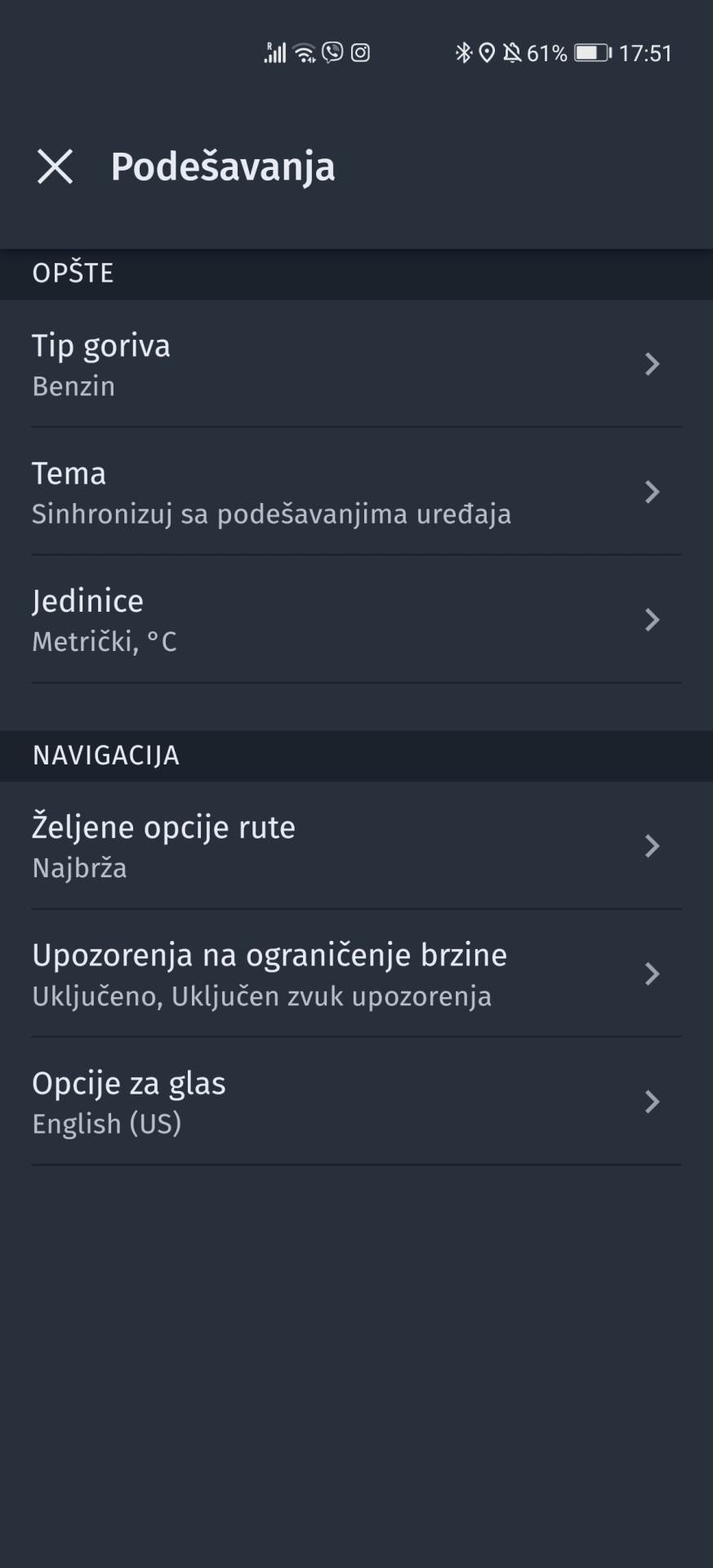Tap the Wi-Fi icon in the status bar
The width and height of the screenshot is (713, 1568).
click(303, 52)
